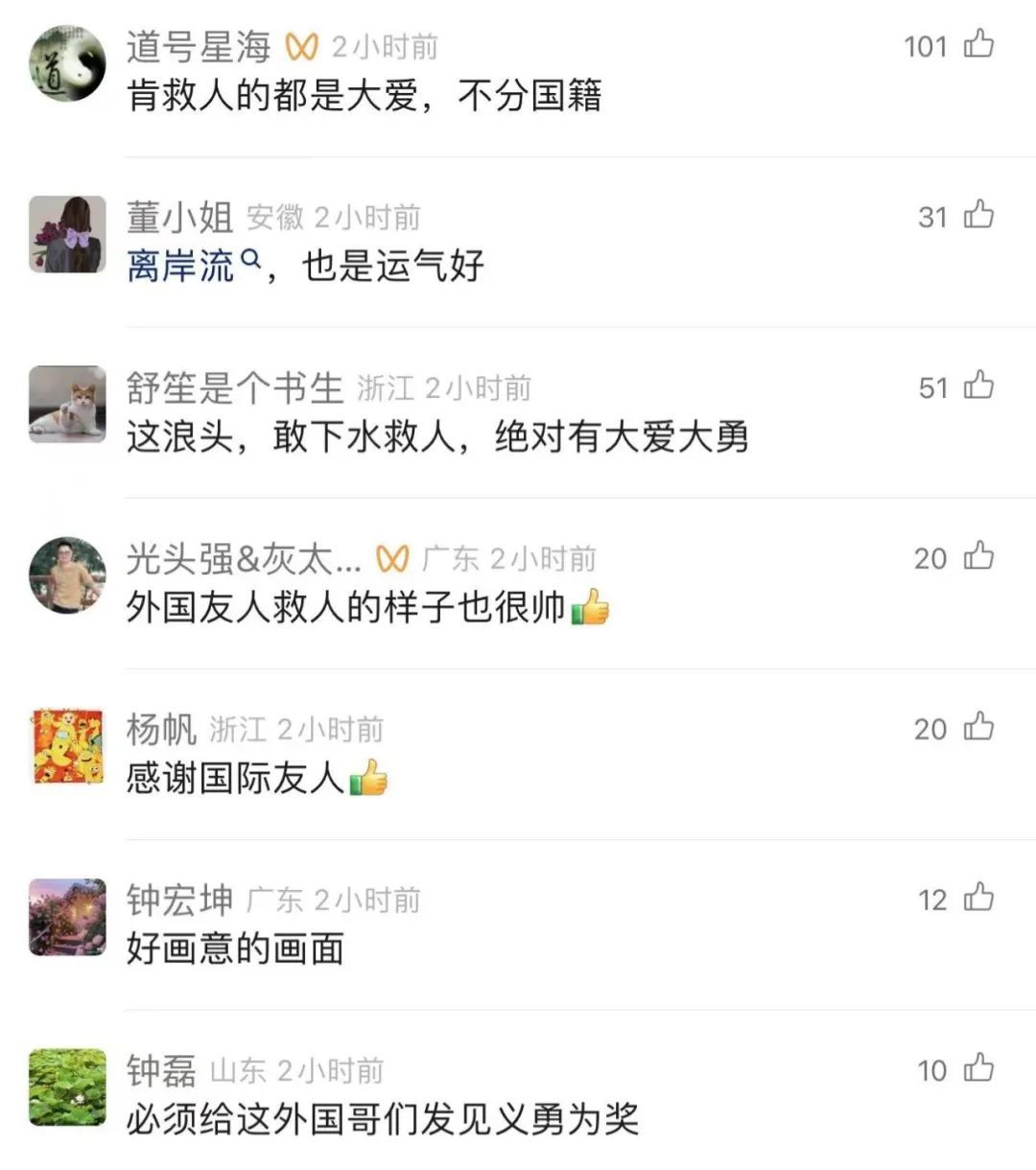The height and width of the screenshot is (1170, 1036).
Task: Click the username 钟宏坤
Action: click(x=179, y=898)
